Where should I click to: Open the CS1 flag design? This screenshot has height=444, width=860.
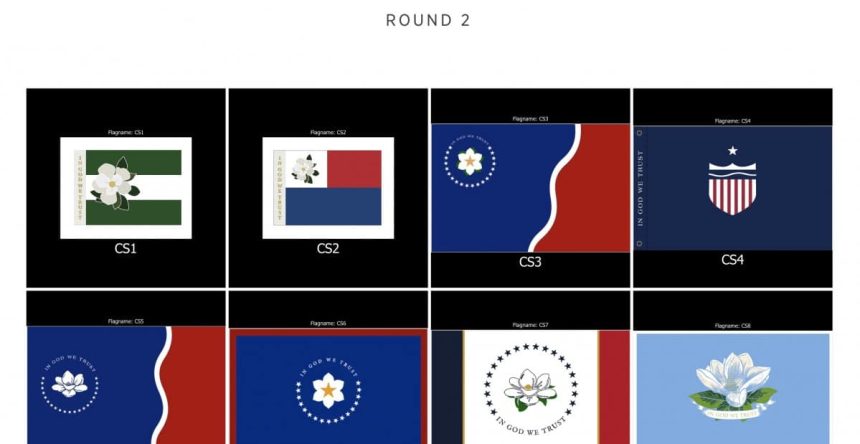(126, 187)
